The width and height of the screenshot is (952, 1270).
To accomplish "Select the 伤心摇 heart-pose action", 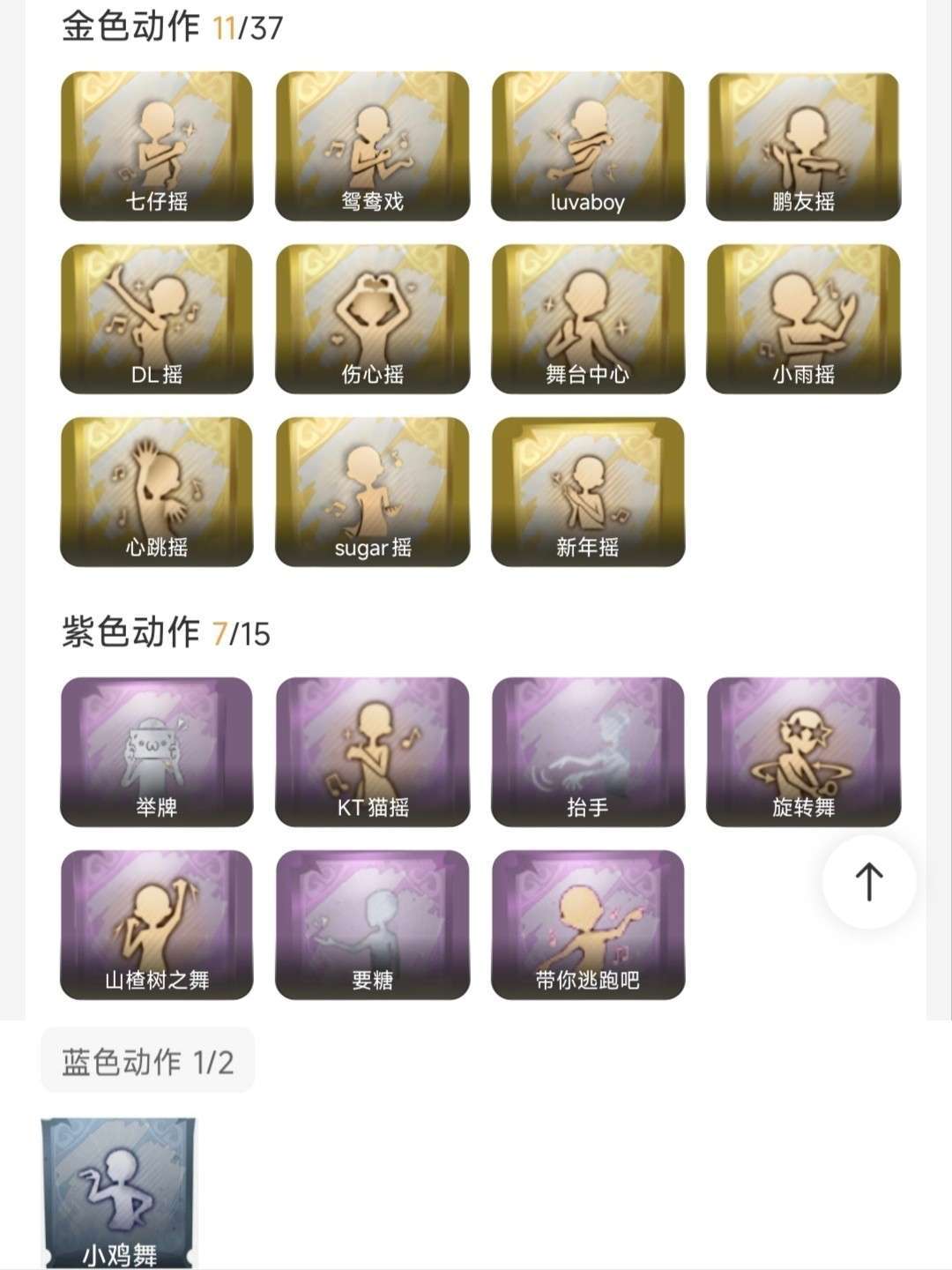I will pyautogui.click(x=372, y=319).
